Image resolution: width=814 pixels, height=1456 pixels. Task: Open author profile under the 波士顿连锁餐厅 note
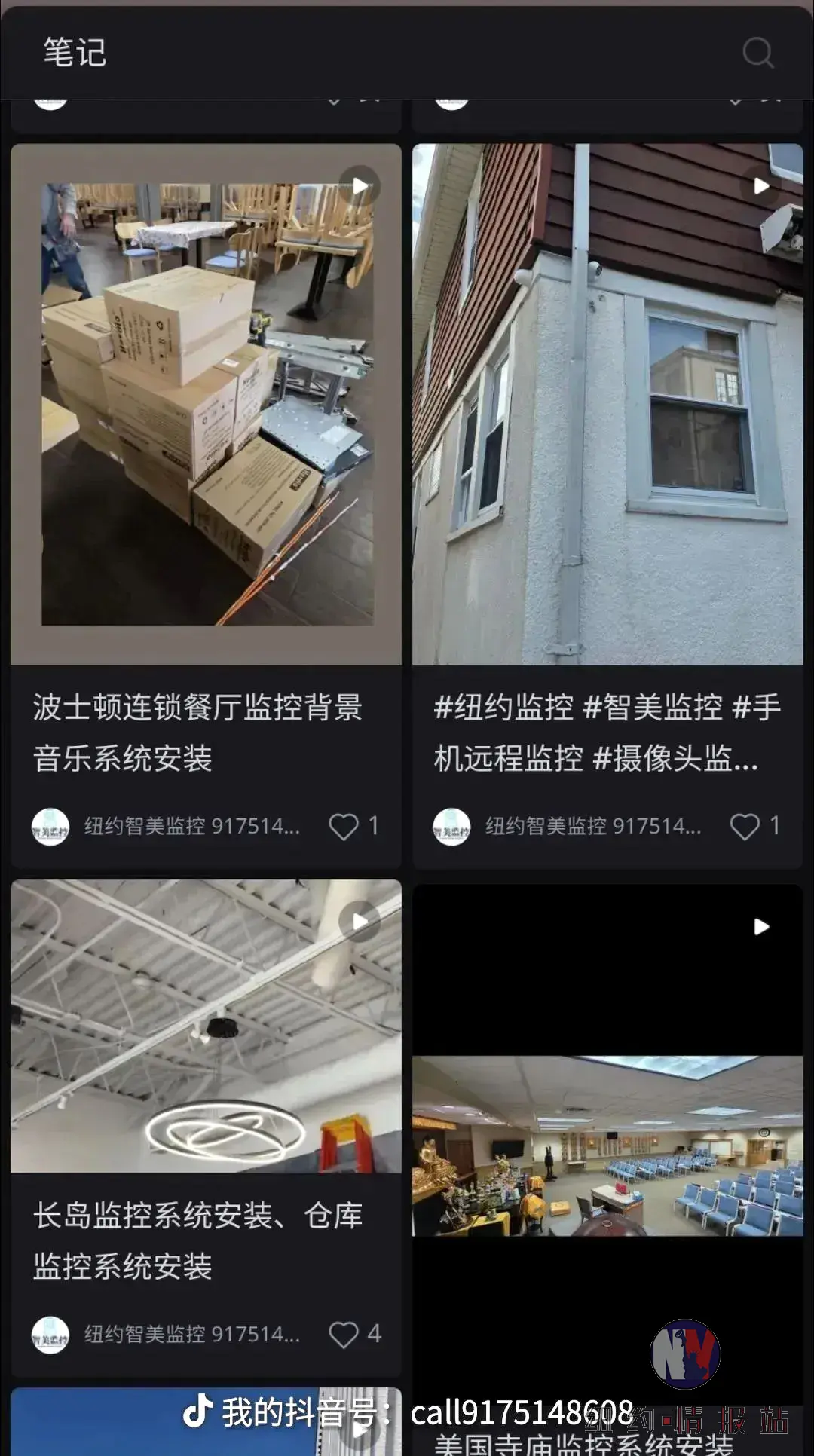50,827
